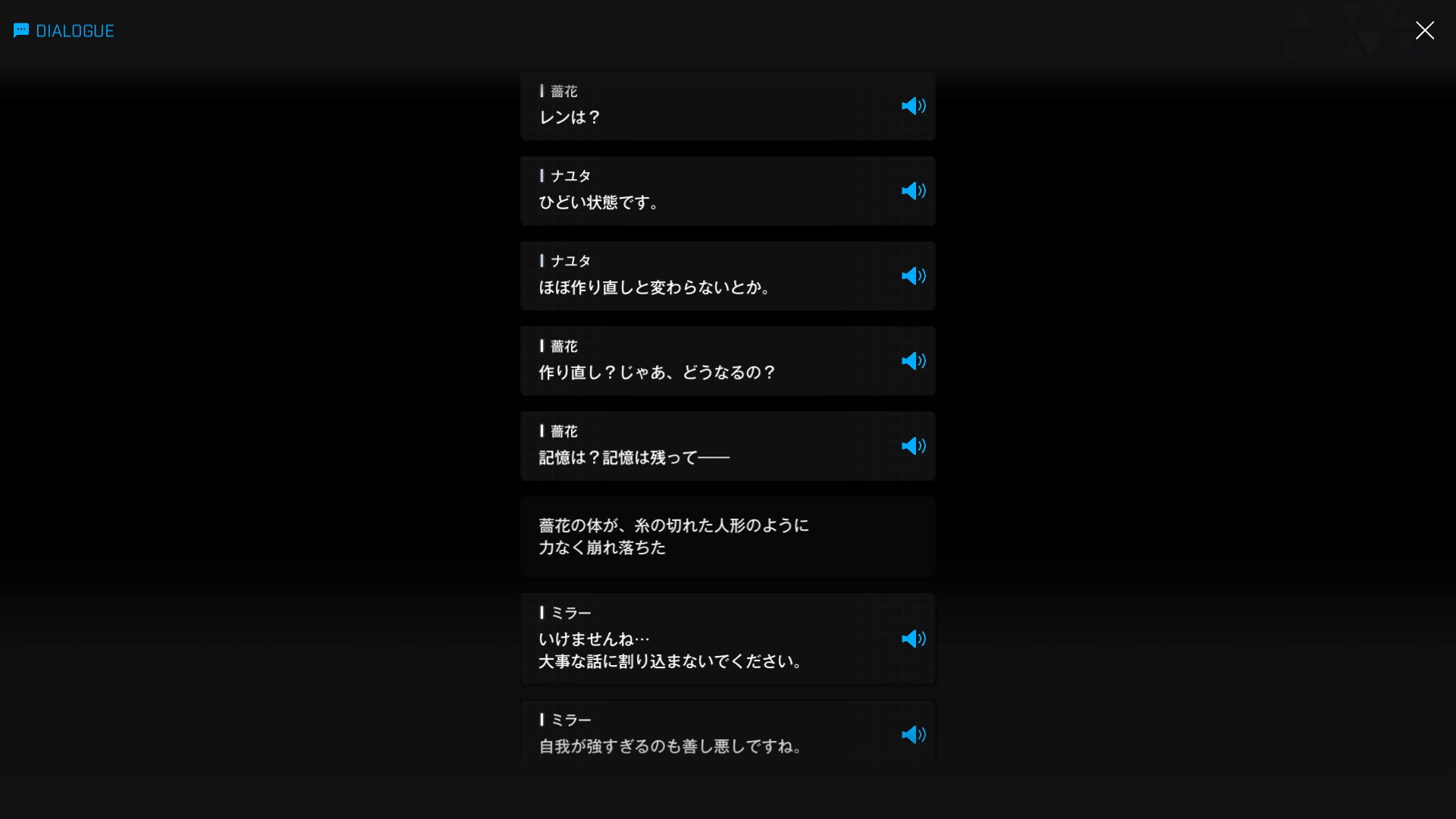This screenshot has width=1456, height=819.
Task: Play voice for 記憶は？記憶は残って——
Action: (x=913, y=446)
